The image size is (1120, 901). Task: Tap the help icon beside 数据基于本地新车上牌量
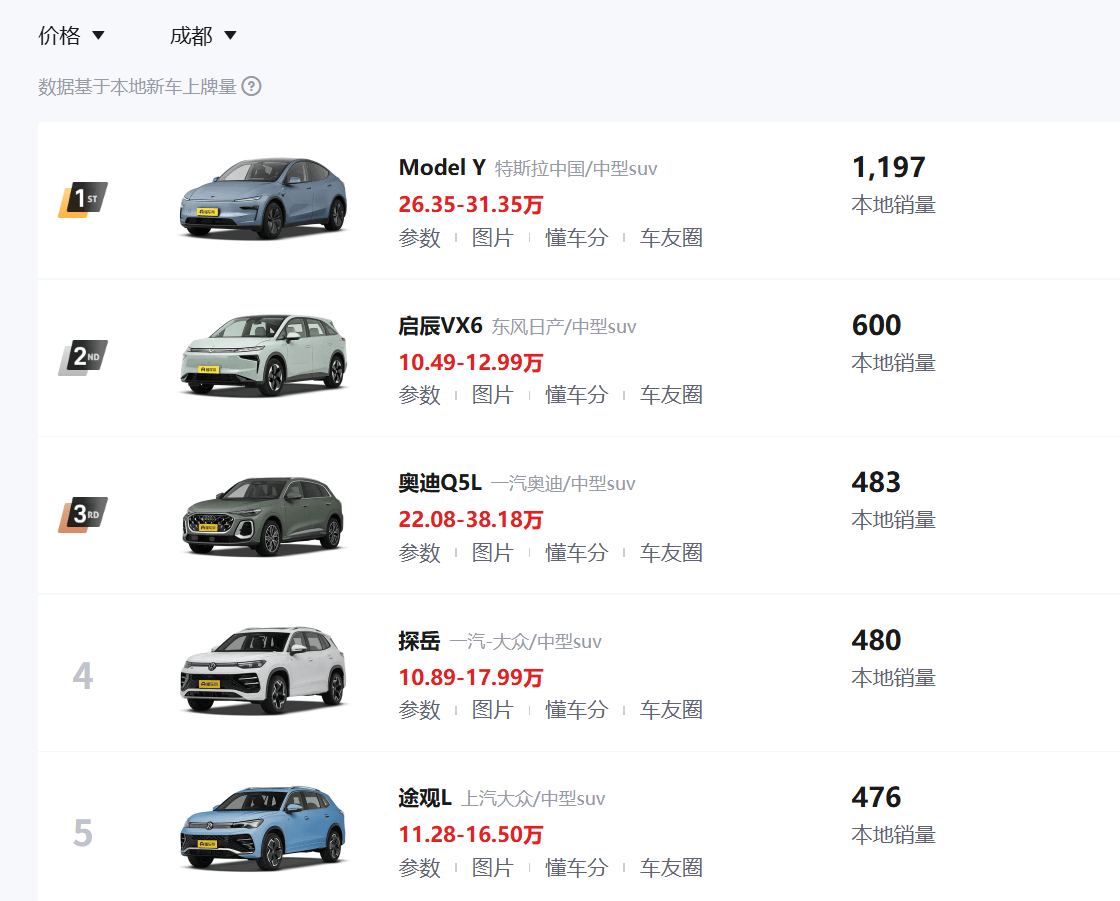[252, 87]
